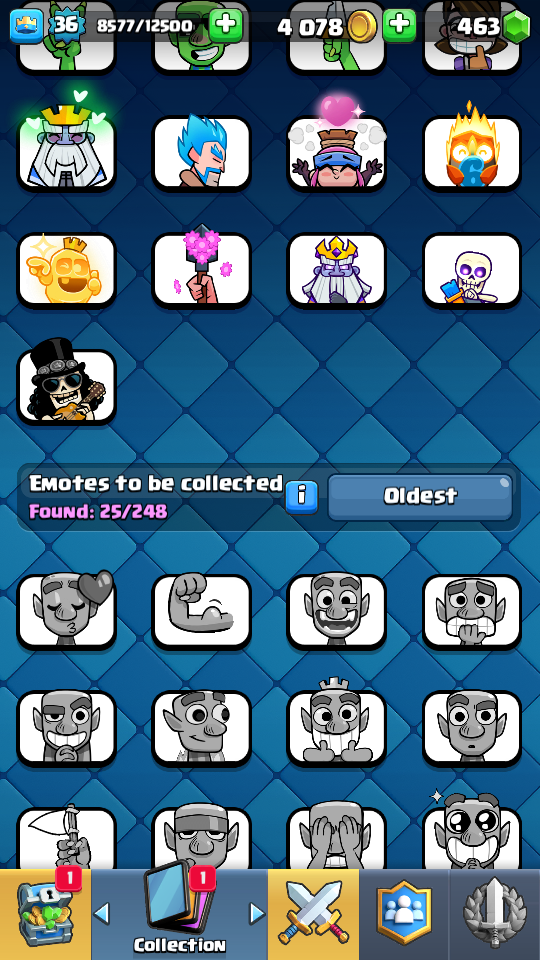
Task: Open the Collection tab
Action: [x=179, y=914]
